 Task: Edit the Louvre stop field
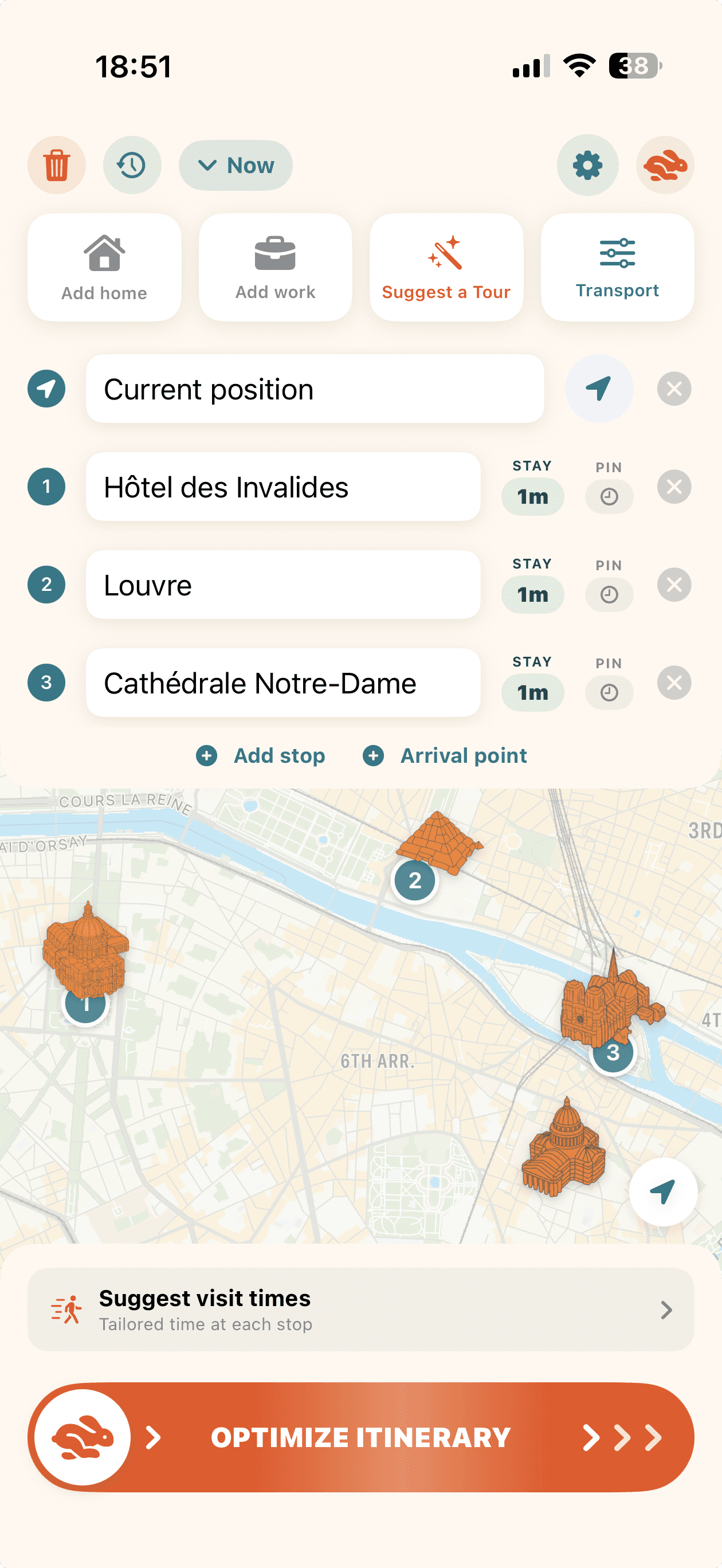(283, 585)
